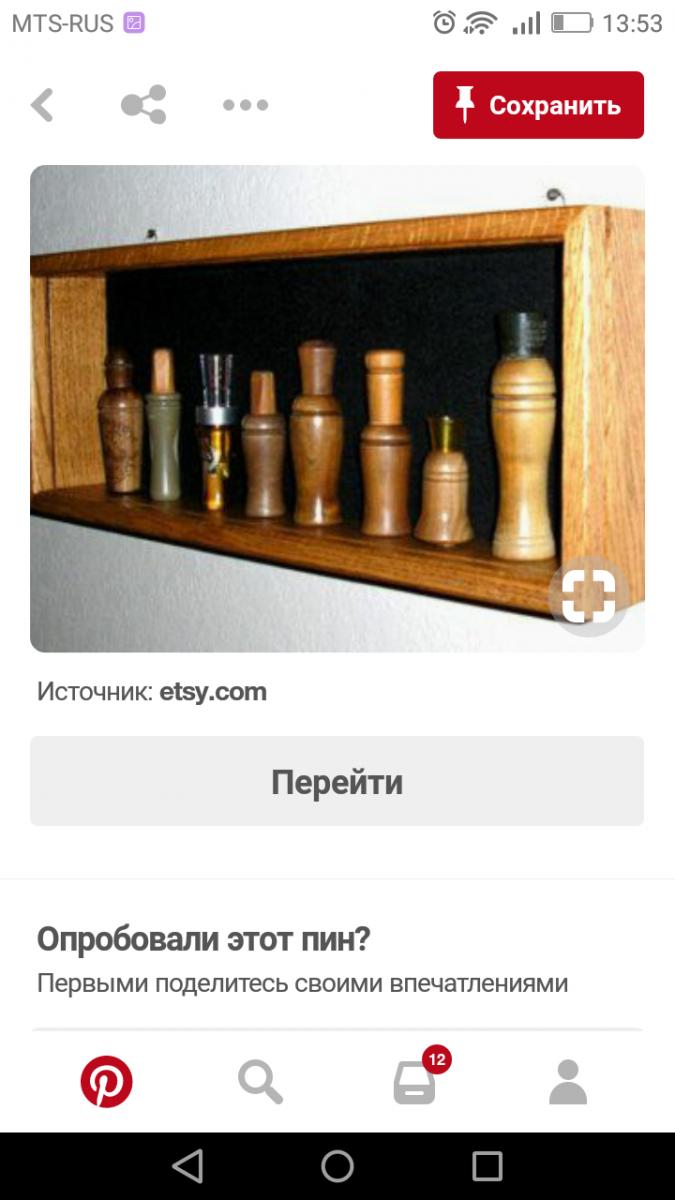The height and width of the screenshot is (1200, 675).
Task: Open recent apps from navigation bar
Action: pyautogui.click(x=487, y=1166)
